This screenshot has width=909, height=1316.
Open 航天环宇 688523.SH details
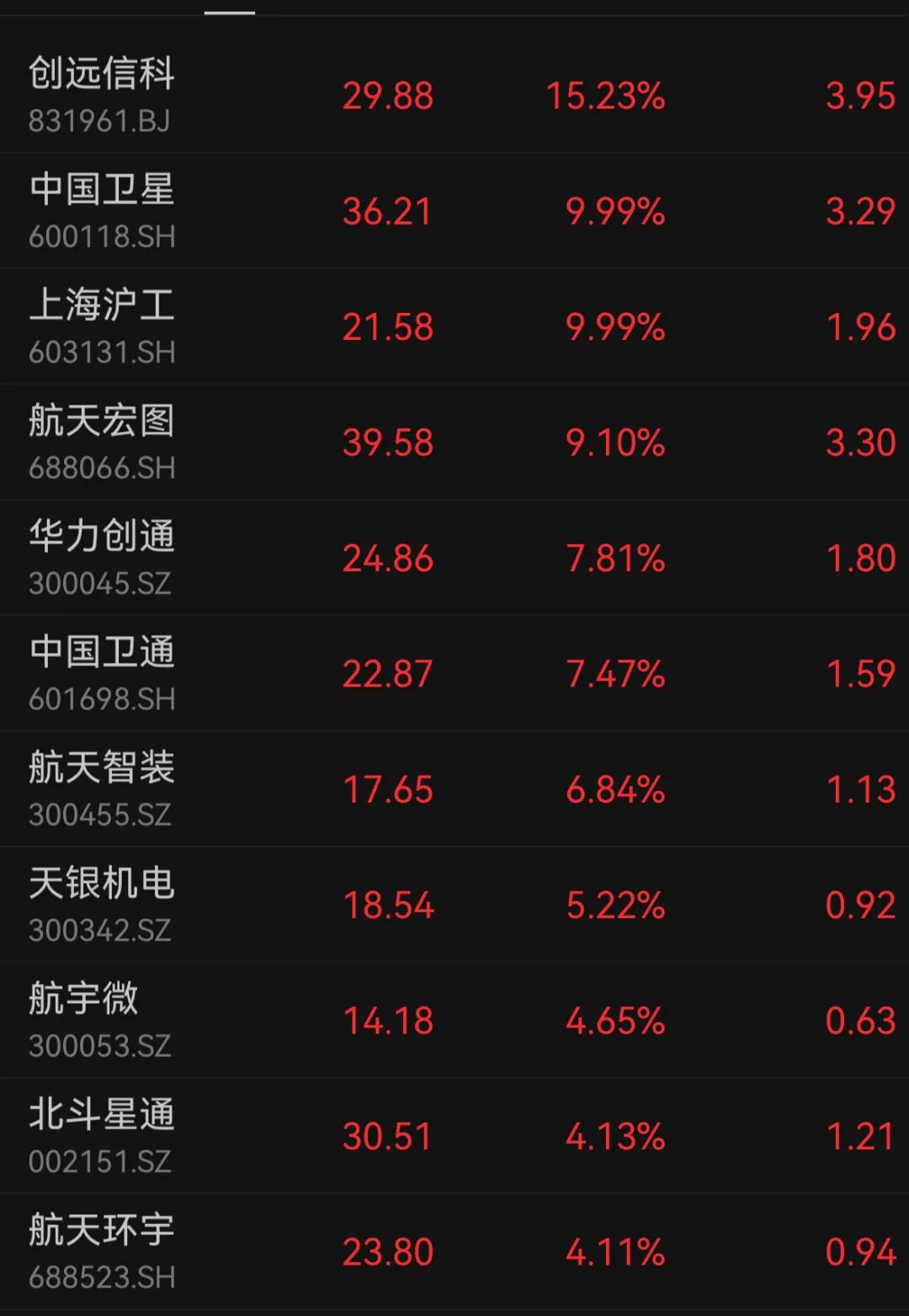tap(102, 1252)
